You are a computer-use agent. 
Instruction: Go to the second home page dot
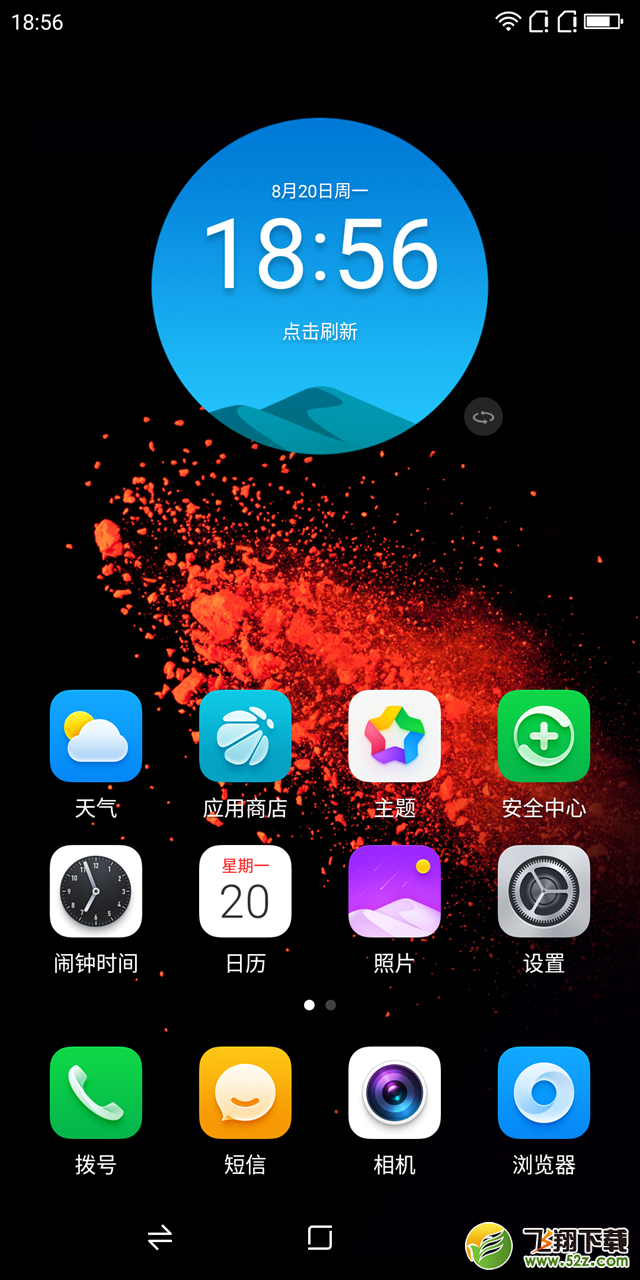click(x=331, y=1005)
